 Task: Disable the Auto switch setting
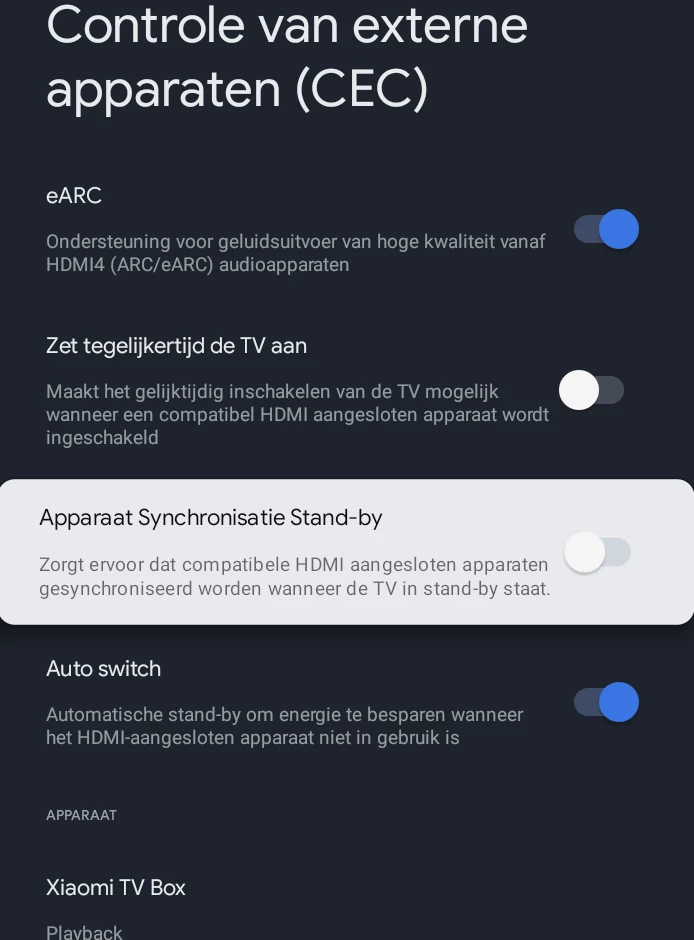pos(606,702)
